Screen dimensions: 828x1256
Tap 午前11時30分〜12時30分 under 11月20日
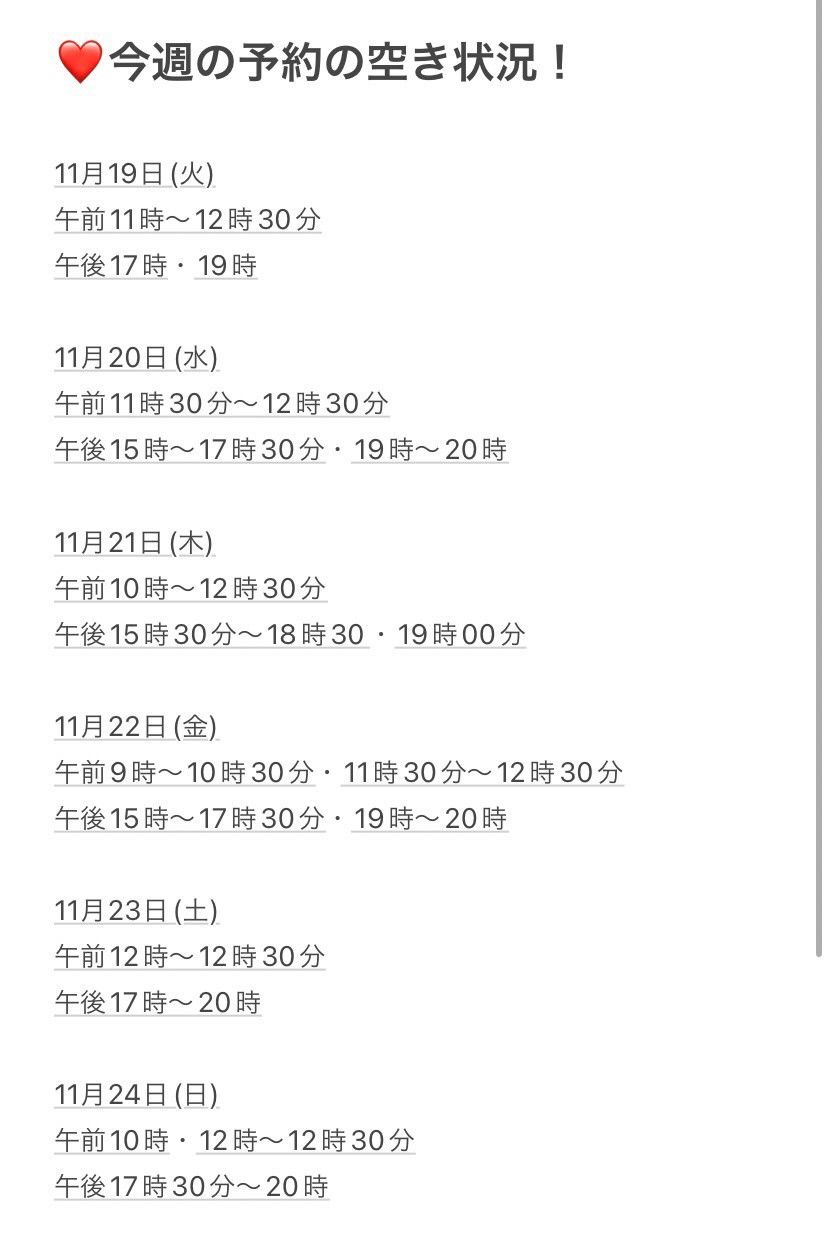click(221, 404)
